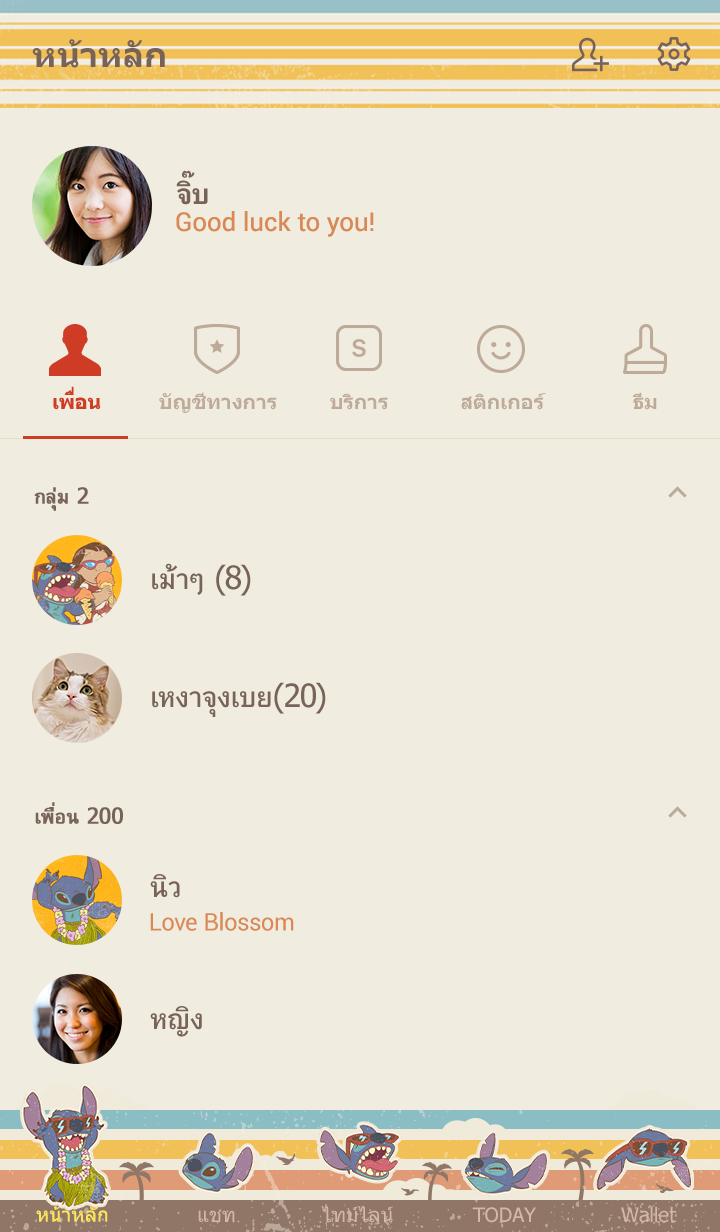Open the add friend icon
720x1232 pixels.
tap(589, 55)
